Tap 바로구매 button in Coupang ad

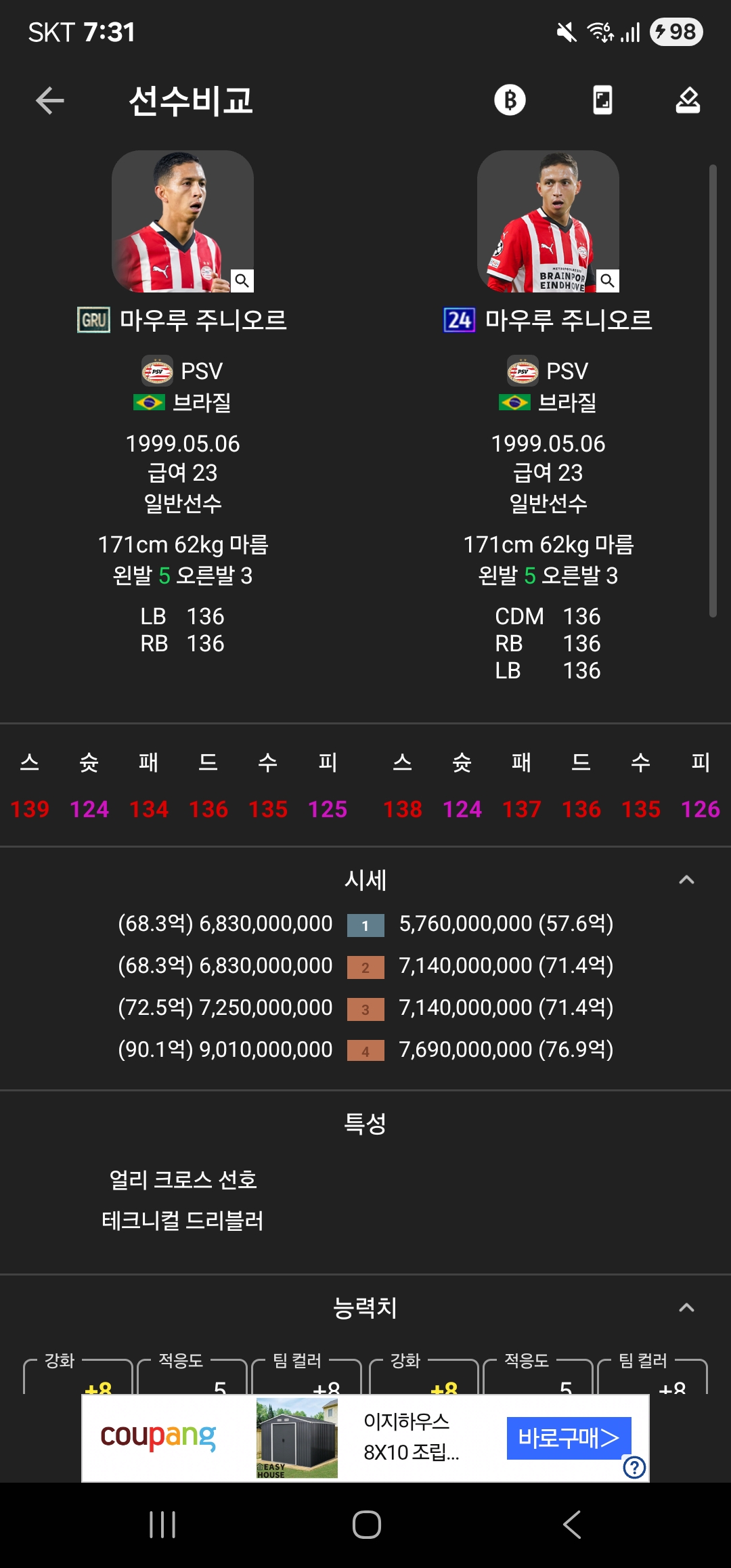pos(569,1437)
